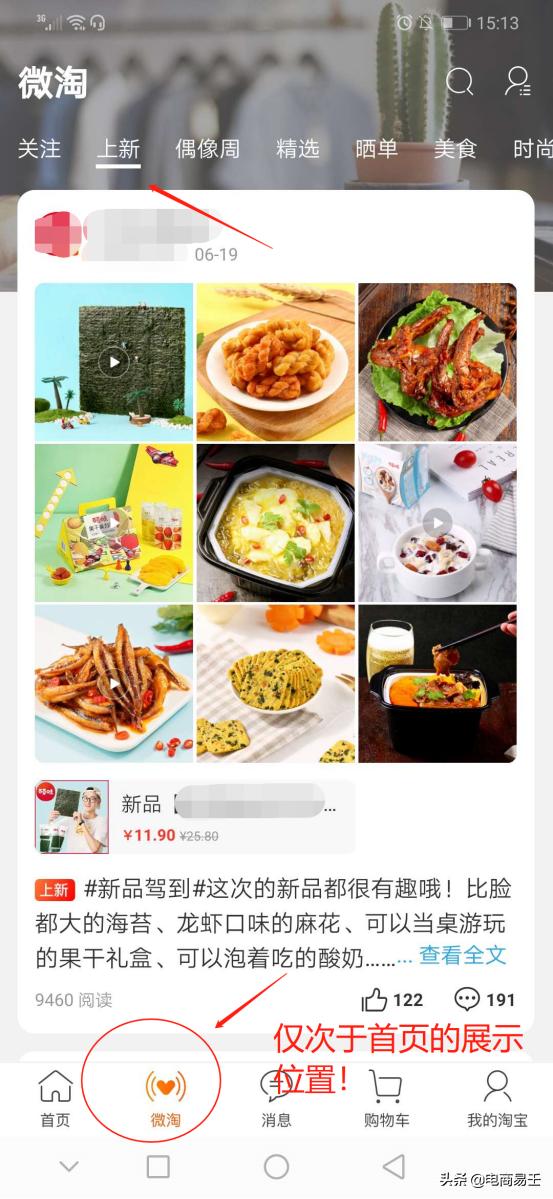Switch to the 美食 tab
Screen dimensions: 553x1199
[x=456, y=148]
